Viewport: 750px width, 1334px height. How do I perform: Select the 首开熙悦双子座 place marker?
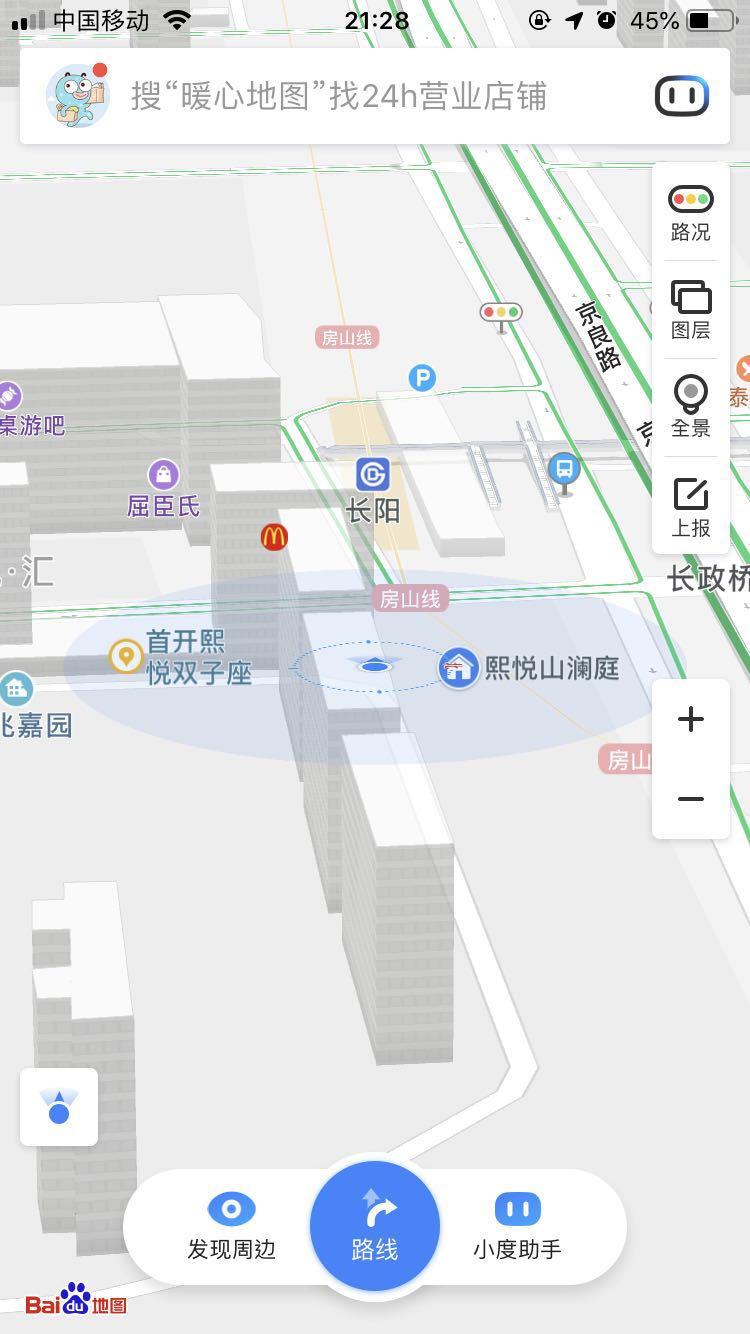tap(181, 657)
